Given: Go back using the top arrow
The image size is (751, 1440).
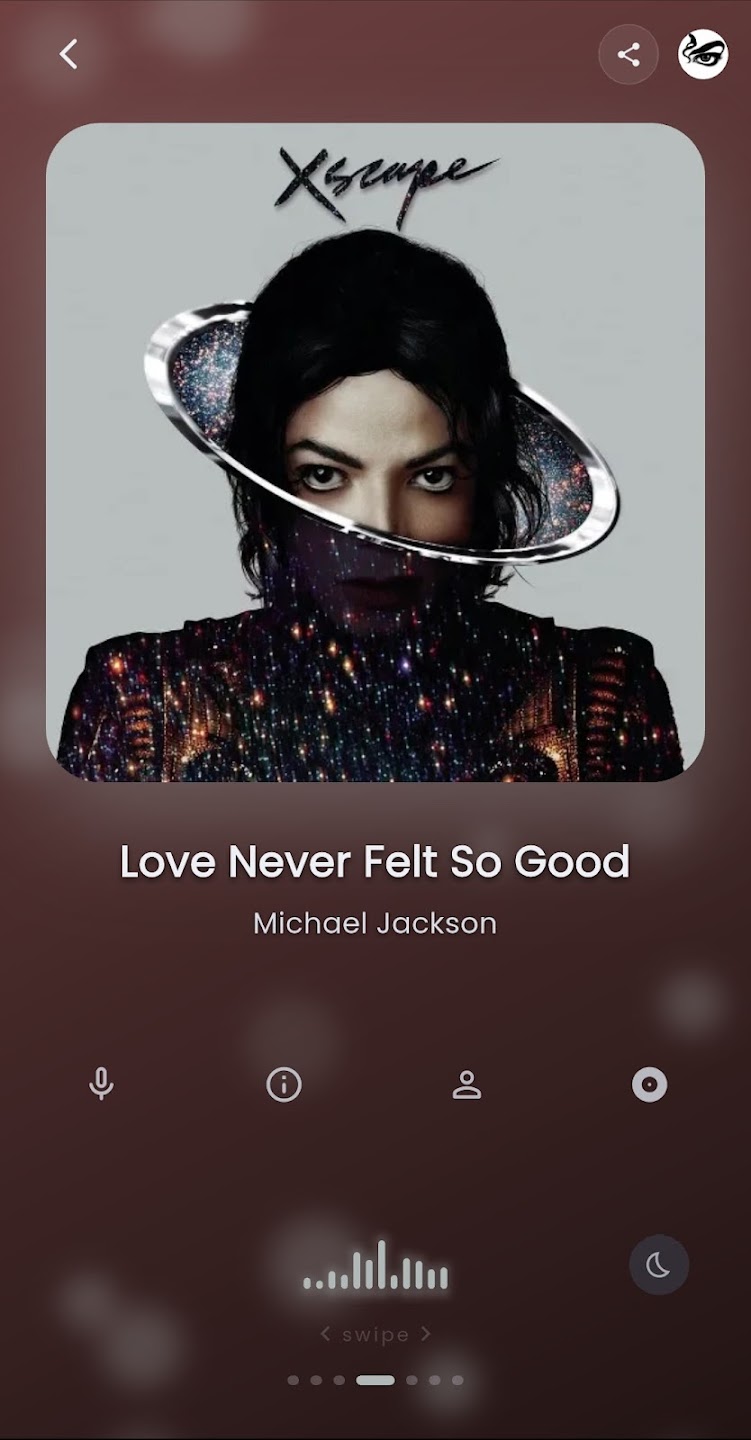Looking at the screenshot, I should 68,54.
